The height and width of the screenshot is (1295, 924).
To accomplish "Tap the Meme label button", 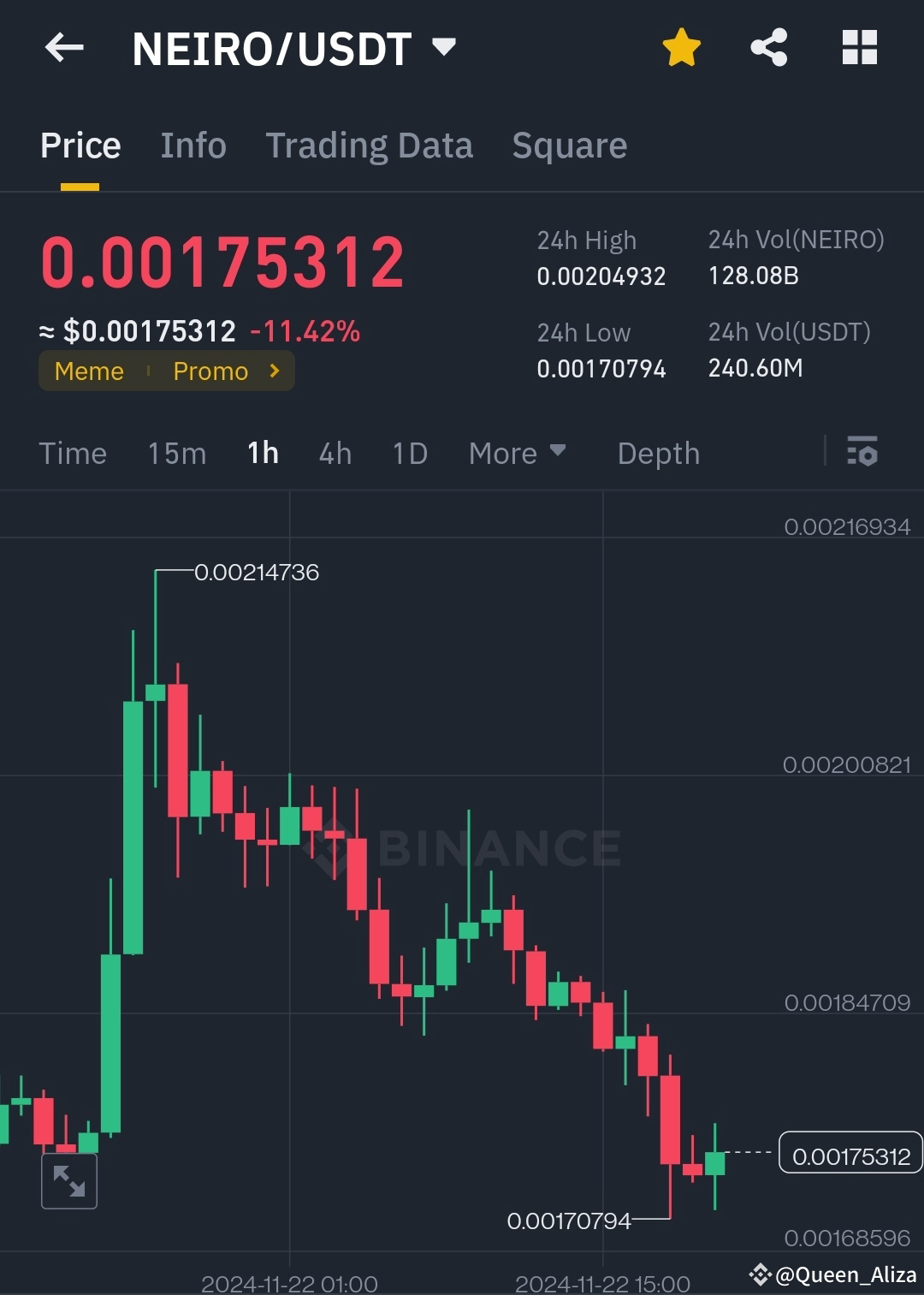I will click(x=89, y=371).
